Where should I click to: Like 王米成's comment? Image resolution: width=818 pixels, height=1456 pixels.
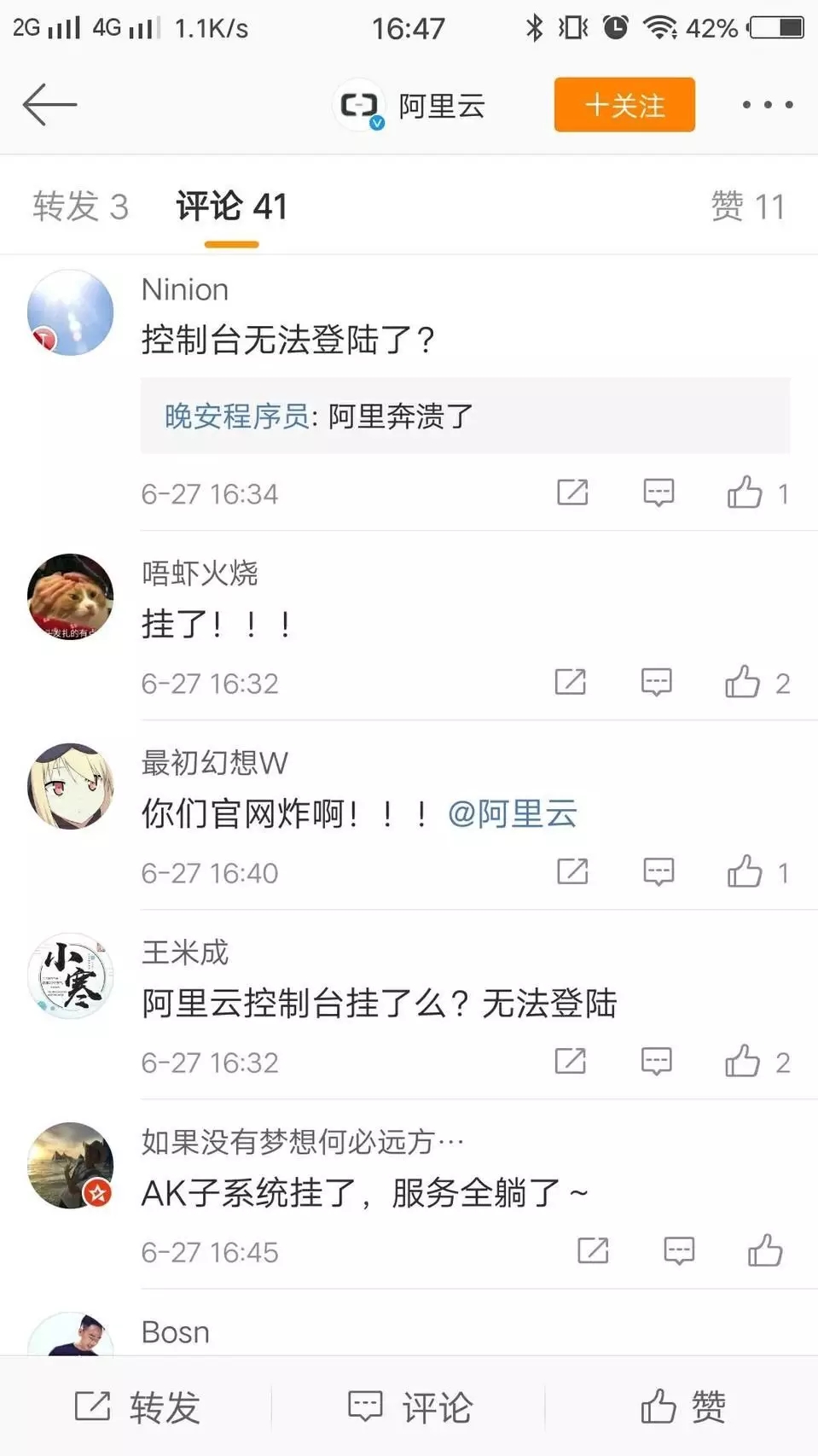[x=742, y=1062]
